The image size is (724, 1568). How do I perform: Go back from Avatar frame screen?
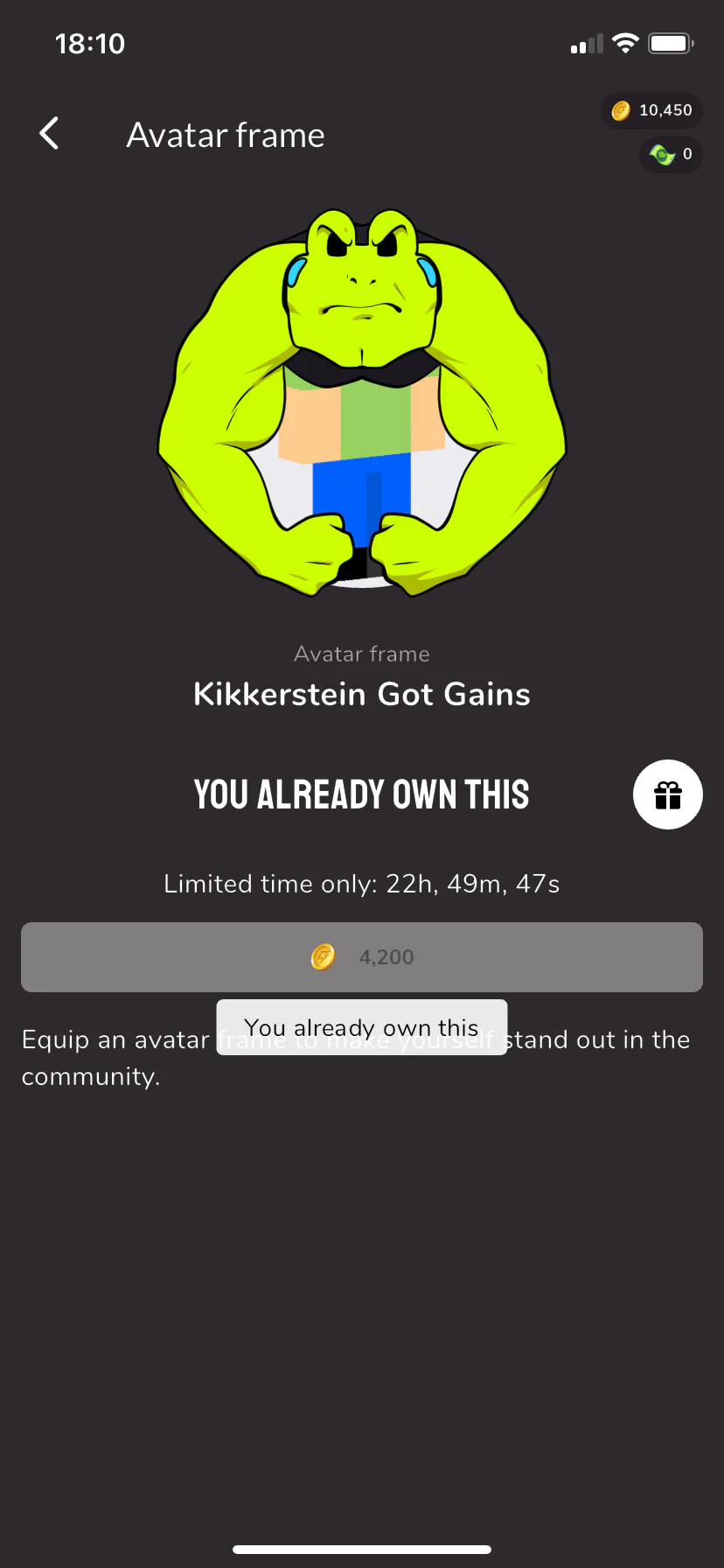click(x=50, y=134)
